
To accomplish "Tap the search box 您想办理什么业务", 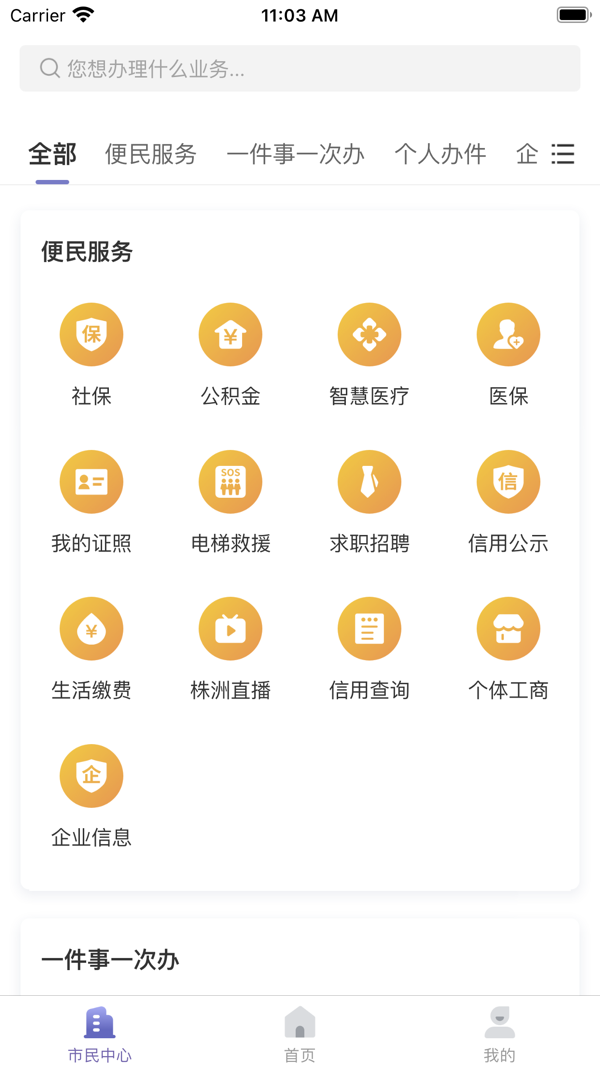I will pyautogui.click(x=300, y=69).
